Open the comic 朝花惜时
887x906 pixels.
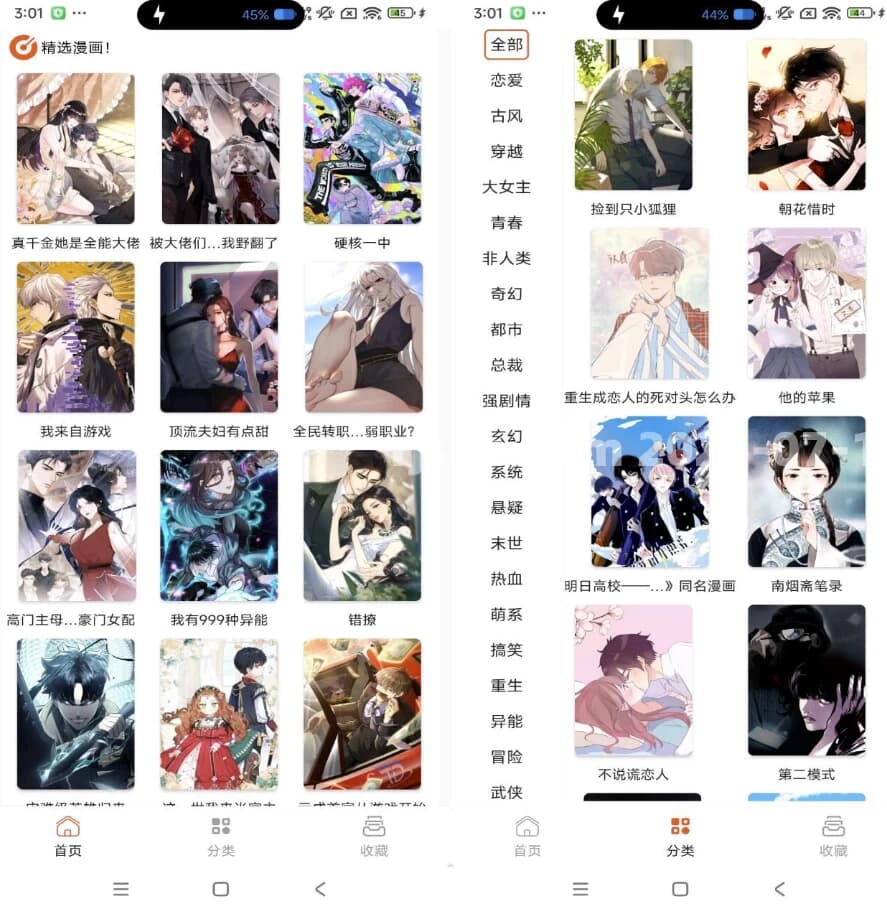tap(806, 113)
